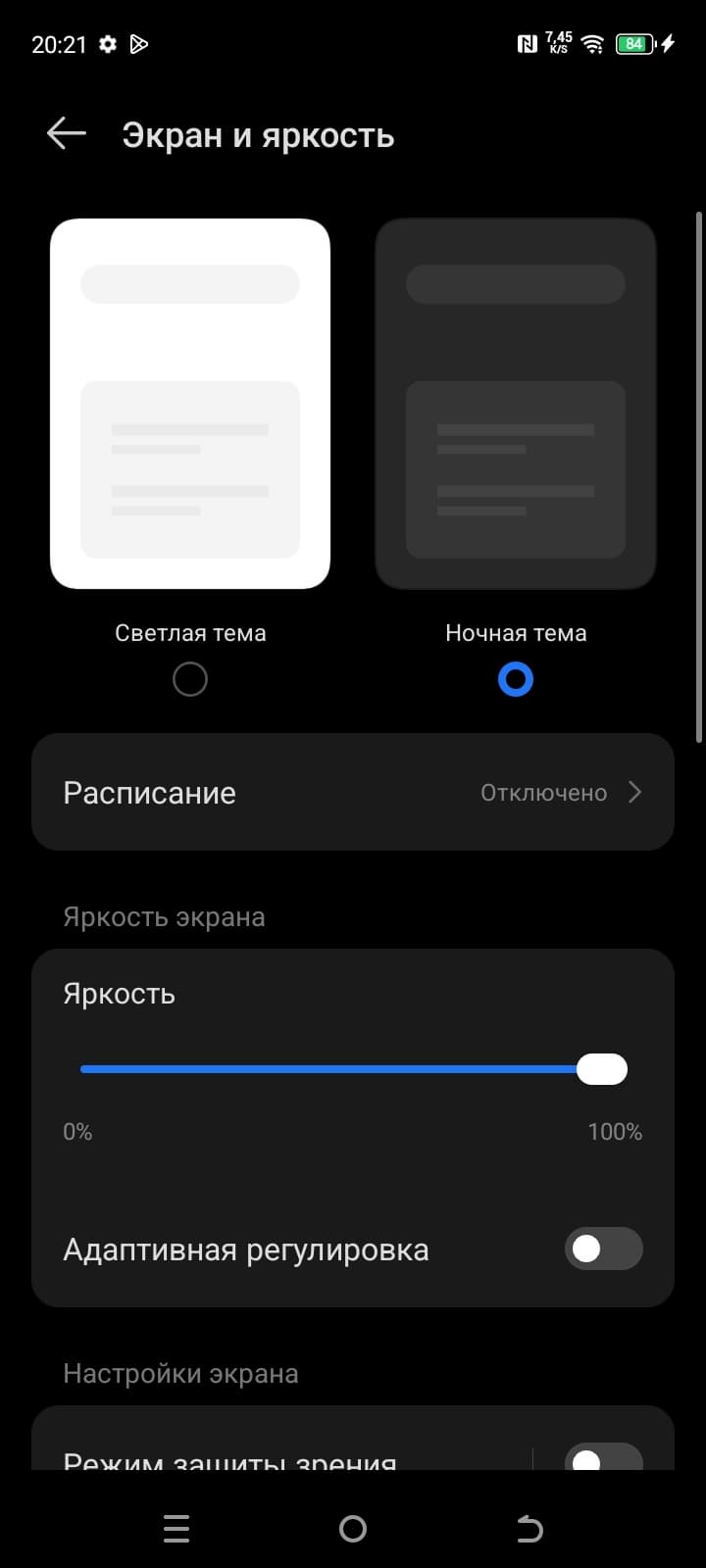Select the Ночная тема radio button
This screenshot has height=1568, width=706.
pos(516,679)
